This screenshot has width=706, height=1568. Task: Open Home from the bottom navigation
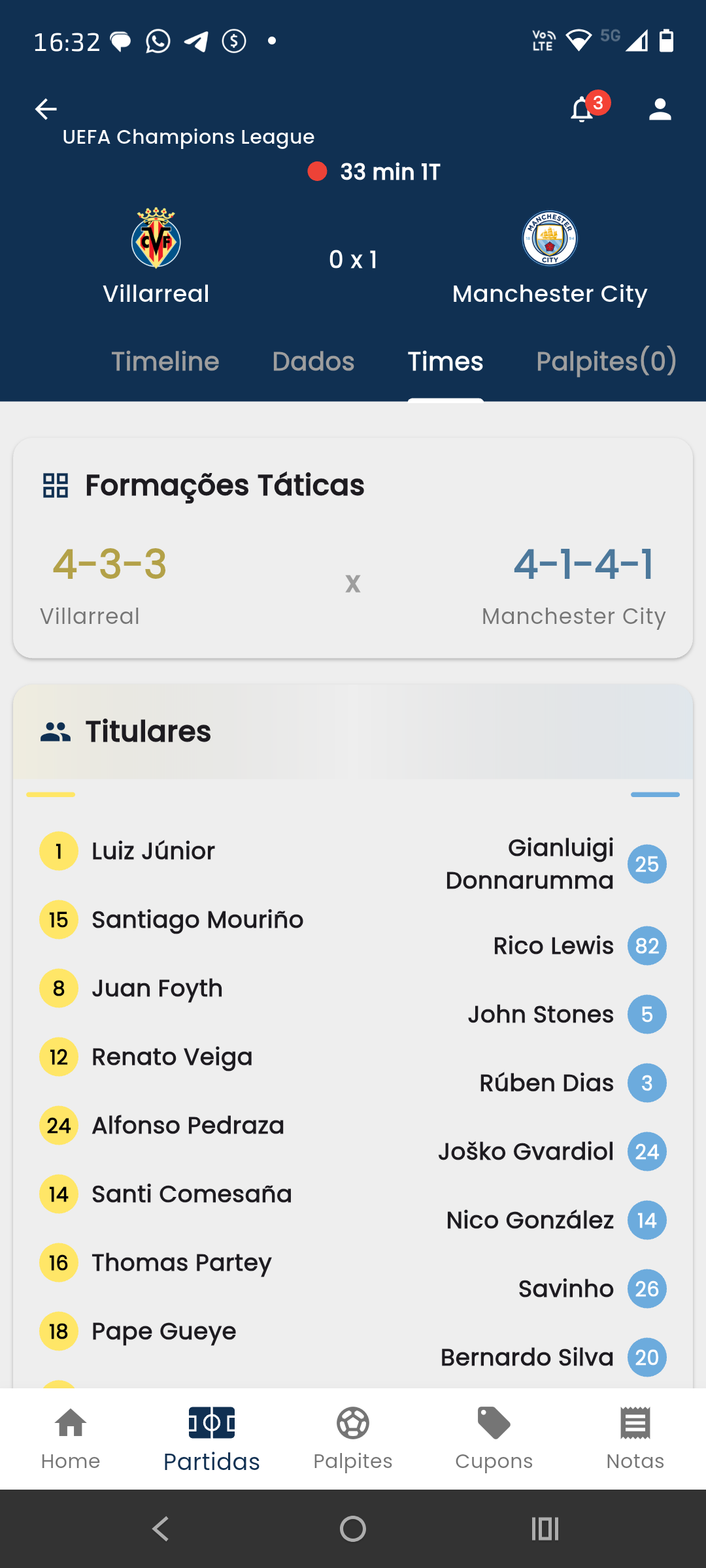point(70,1423)
